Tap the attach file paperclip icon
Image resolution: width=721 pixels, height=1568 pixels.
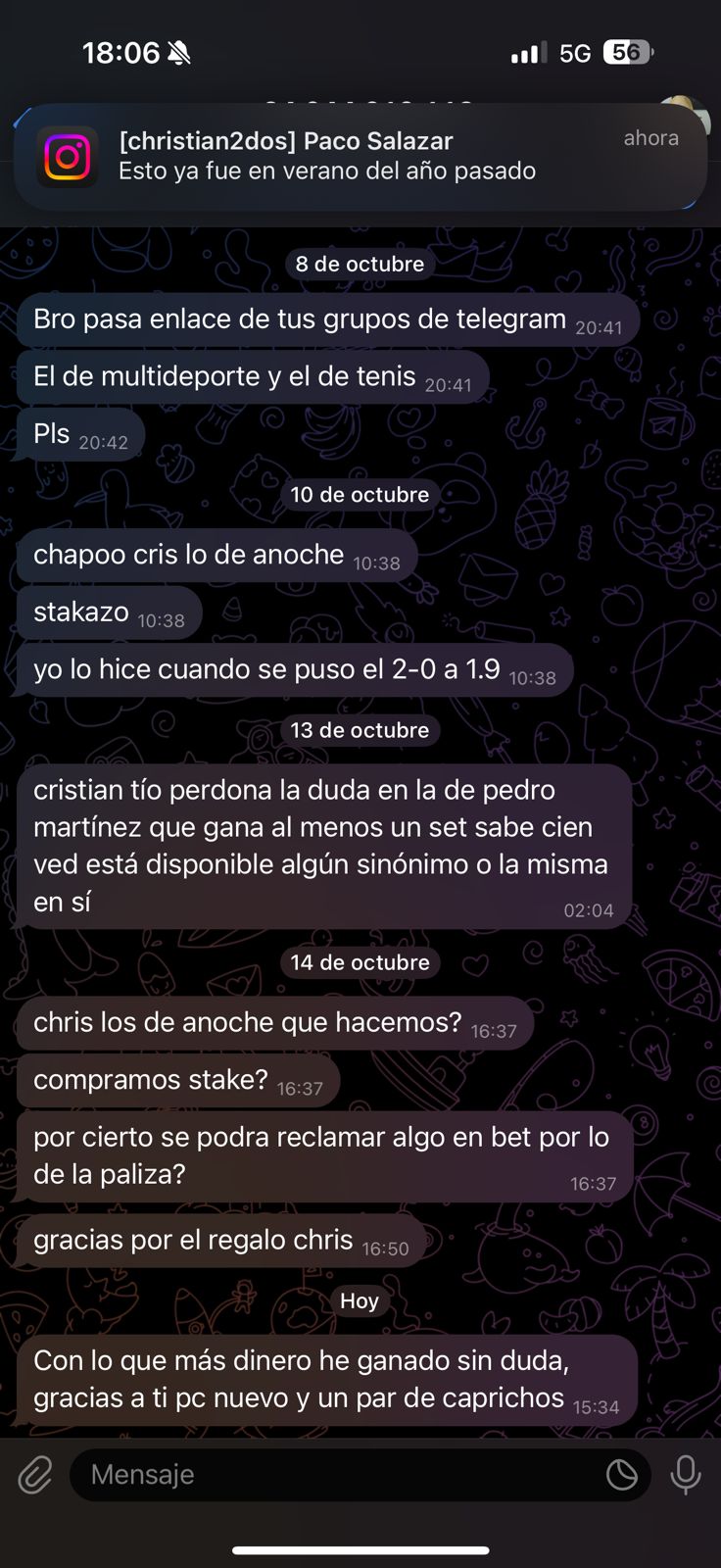[x=35, y=1474]
